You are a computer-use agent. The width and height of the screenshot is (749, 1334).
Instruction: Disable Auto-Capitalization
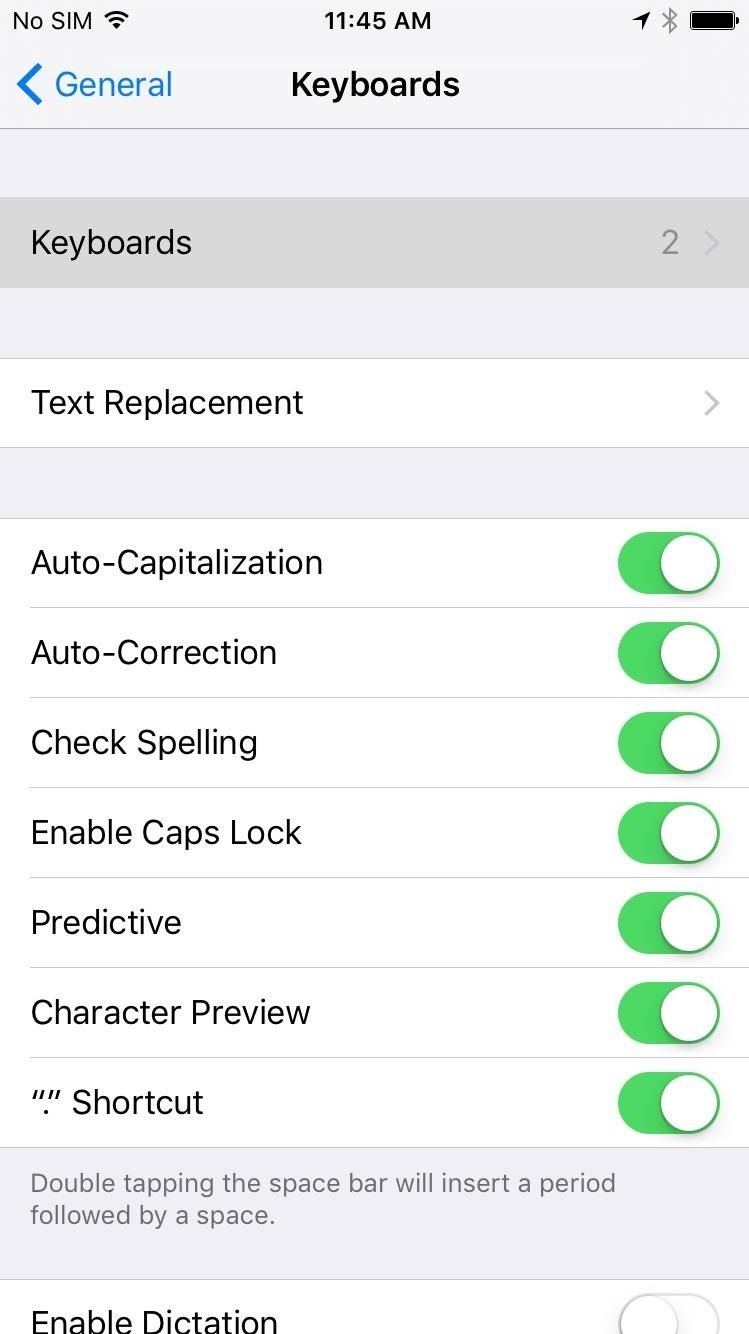[668, 562]
